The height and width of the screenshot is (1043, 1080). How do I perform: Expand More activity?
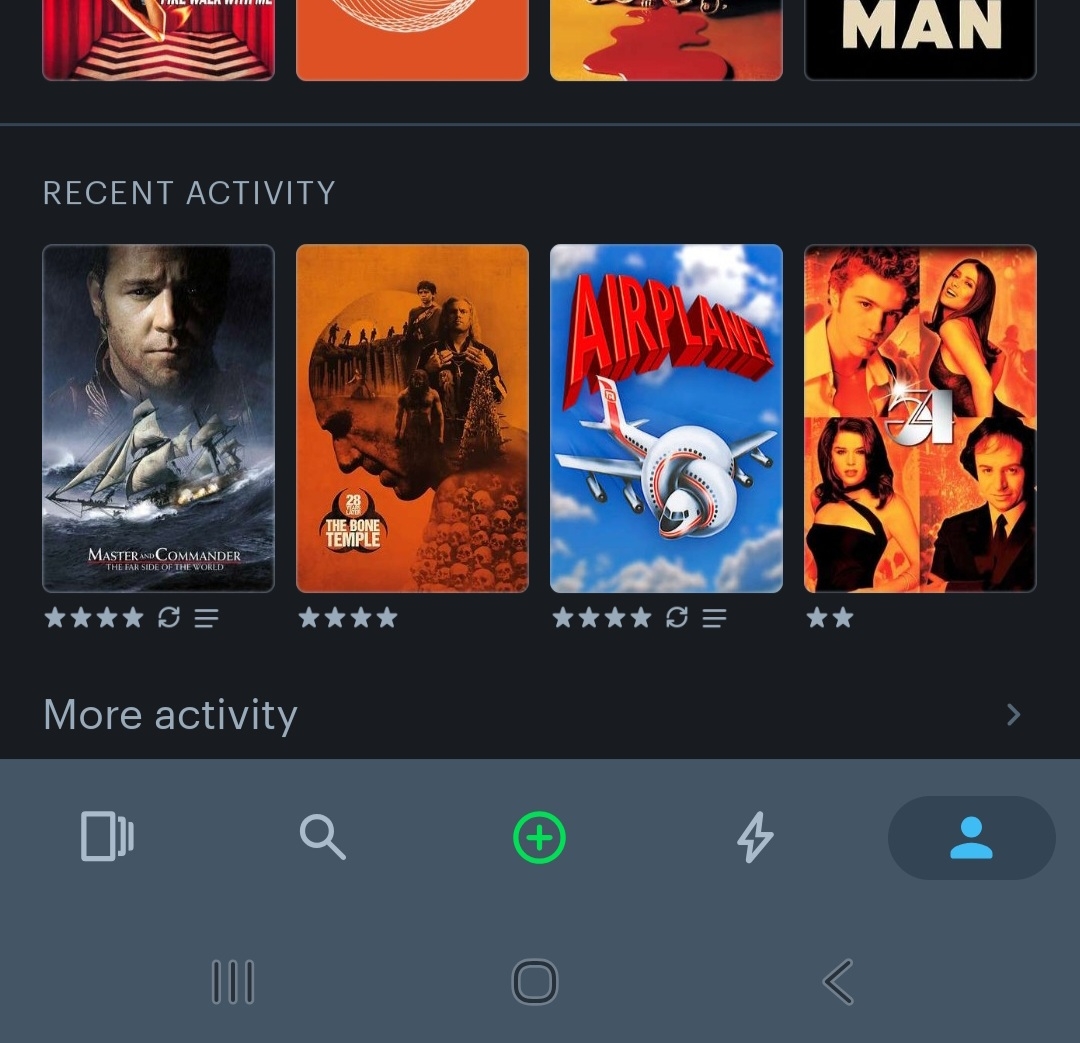540,714
